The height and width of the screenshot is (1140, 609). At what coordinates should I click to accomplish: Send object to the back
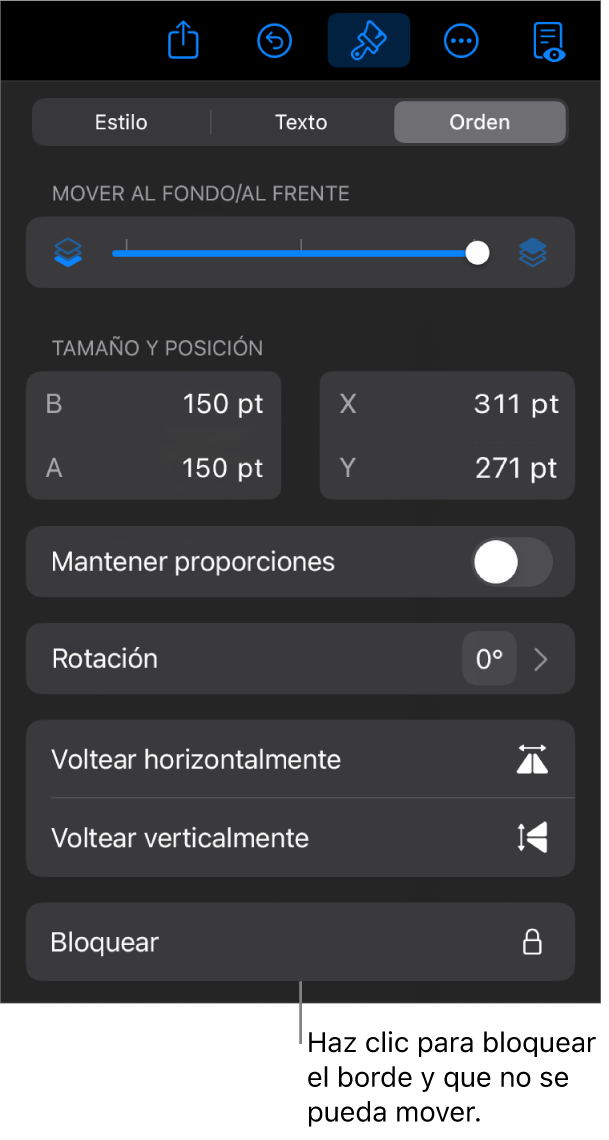pyautogui.click(x=68, y=253)
